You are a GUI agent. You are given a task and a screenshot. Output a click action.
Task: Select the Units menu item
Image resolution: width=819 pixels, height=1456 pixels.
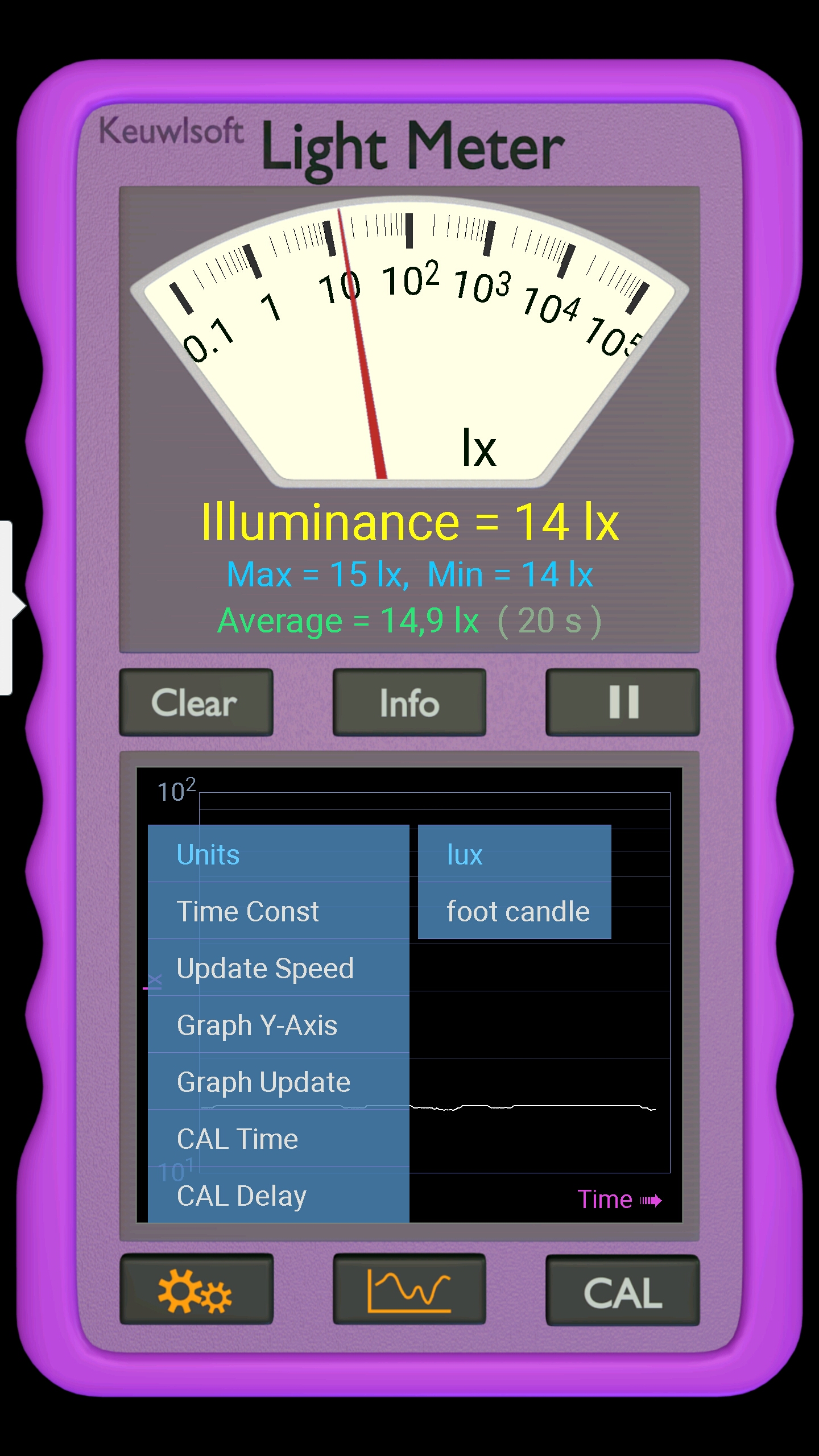(278, 854)
